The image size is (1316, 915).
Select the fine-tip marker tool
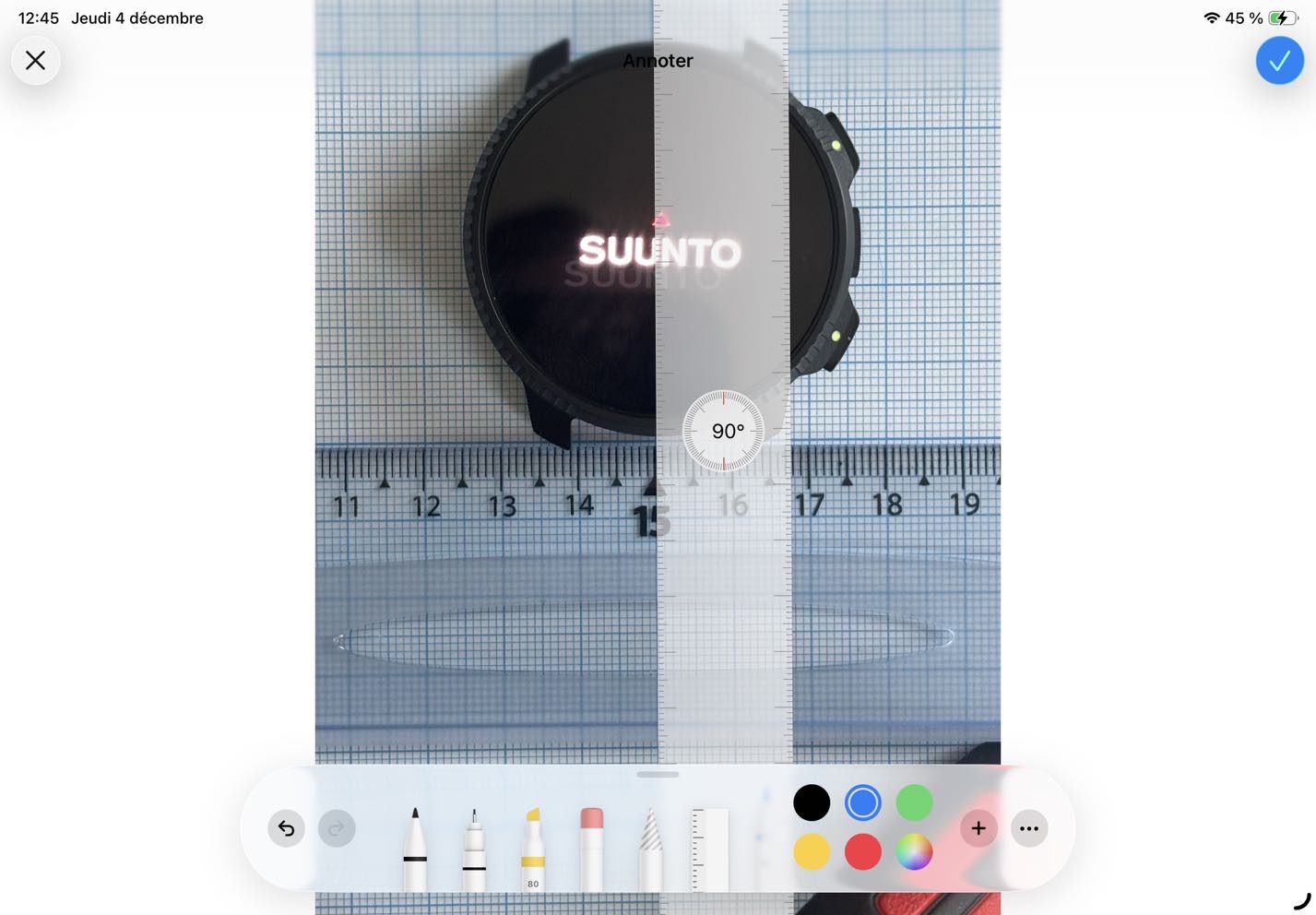pyautogui.click(x=474, y=849)
